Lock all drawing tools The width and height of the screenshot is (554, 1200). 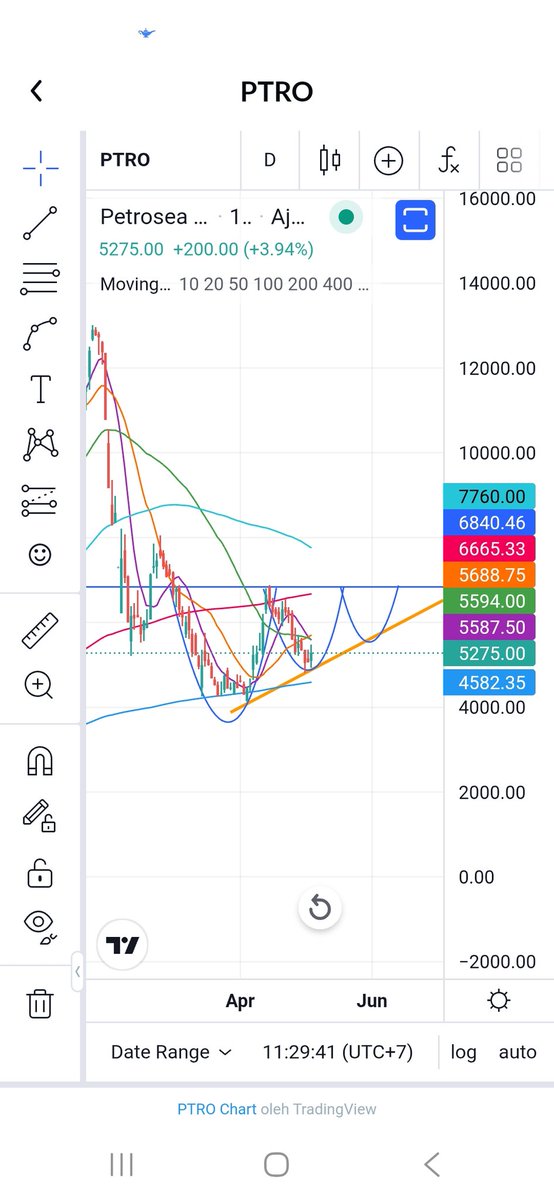40,873
